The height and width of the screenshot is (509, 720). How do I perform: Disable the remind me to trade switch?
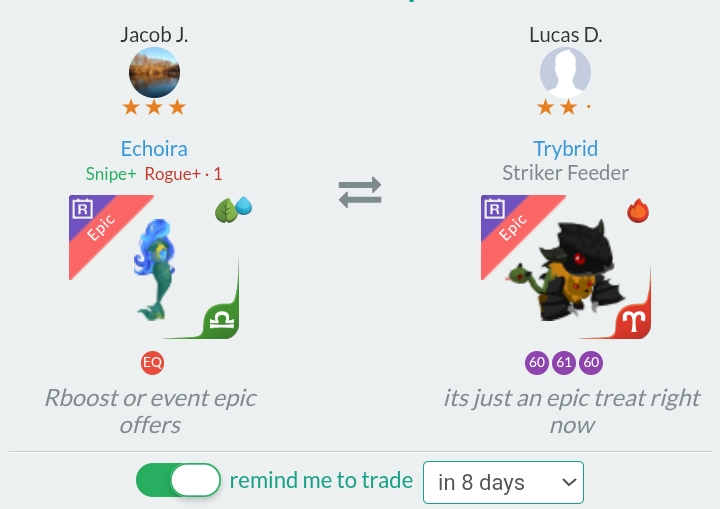(178, 481)
